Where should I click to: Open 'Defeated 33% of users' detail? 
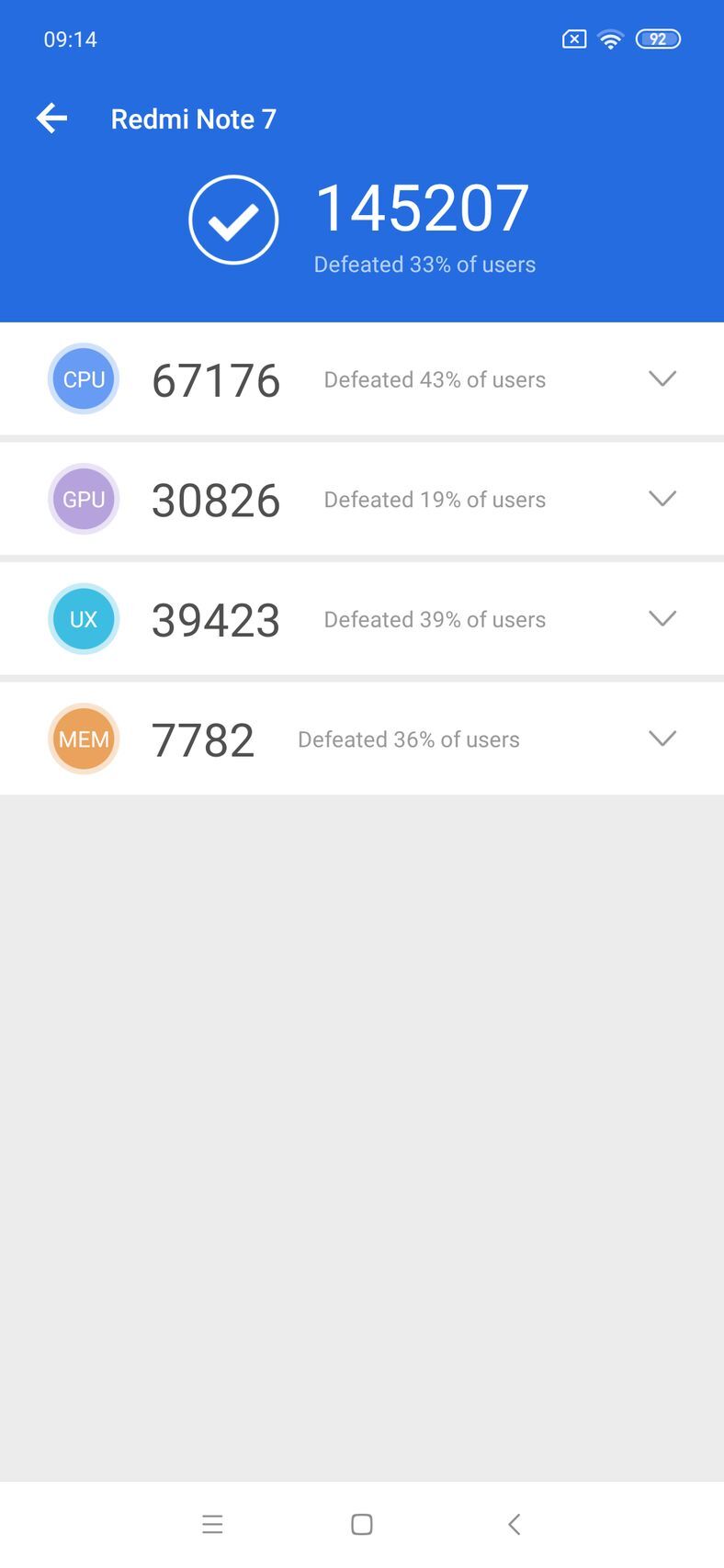point(424,264)
